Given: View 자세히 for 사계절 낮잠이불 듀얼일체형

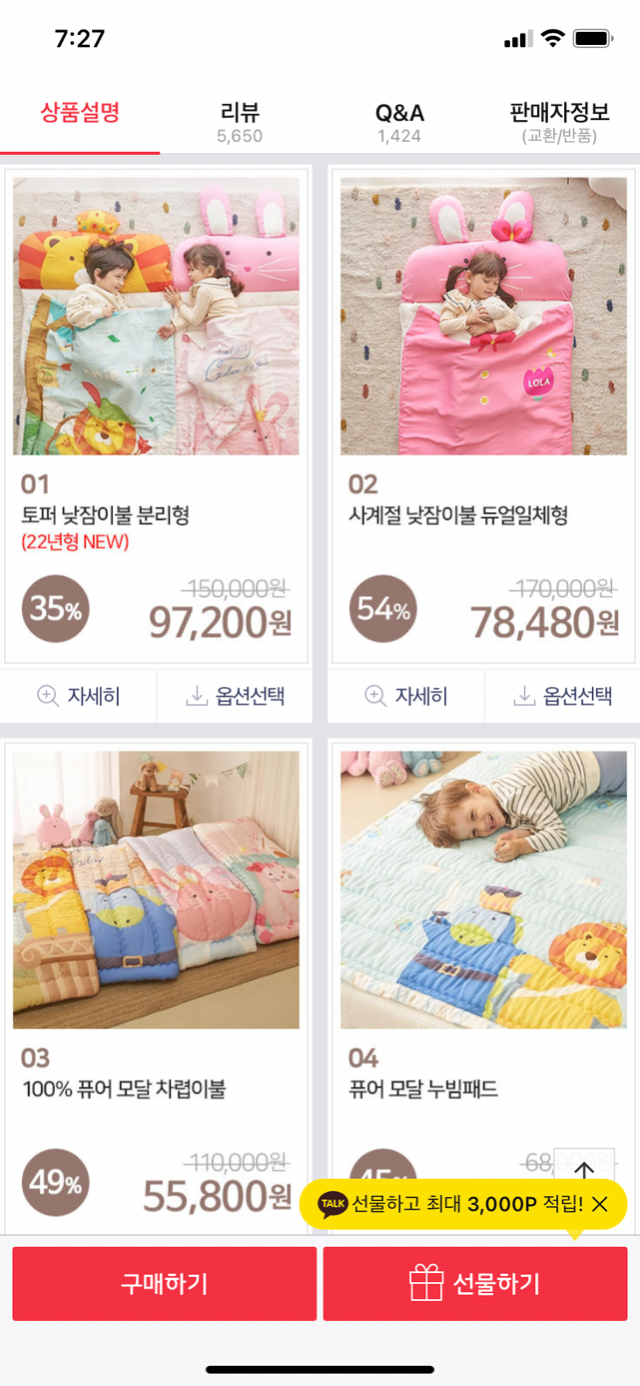Looking at the screenshot, I should pos(406,696).
